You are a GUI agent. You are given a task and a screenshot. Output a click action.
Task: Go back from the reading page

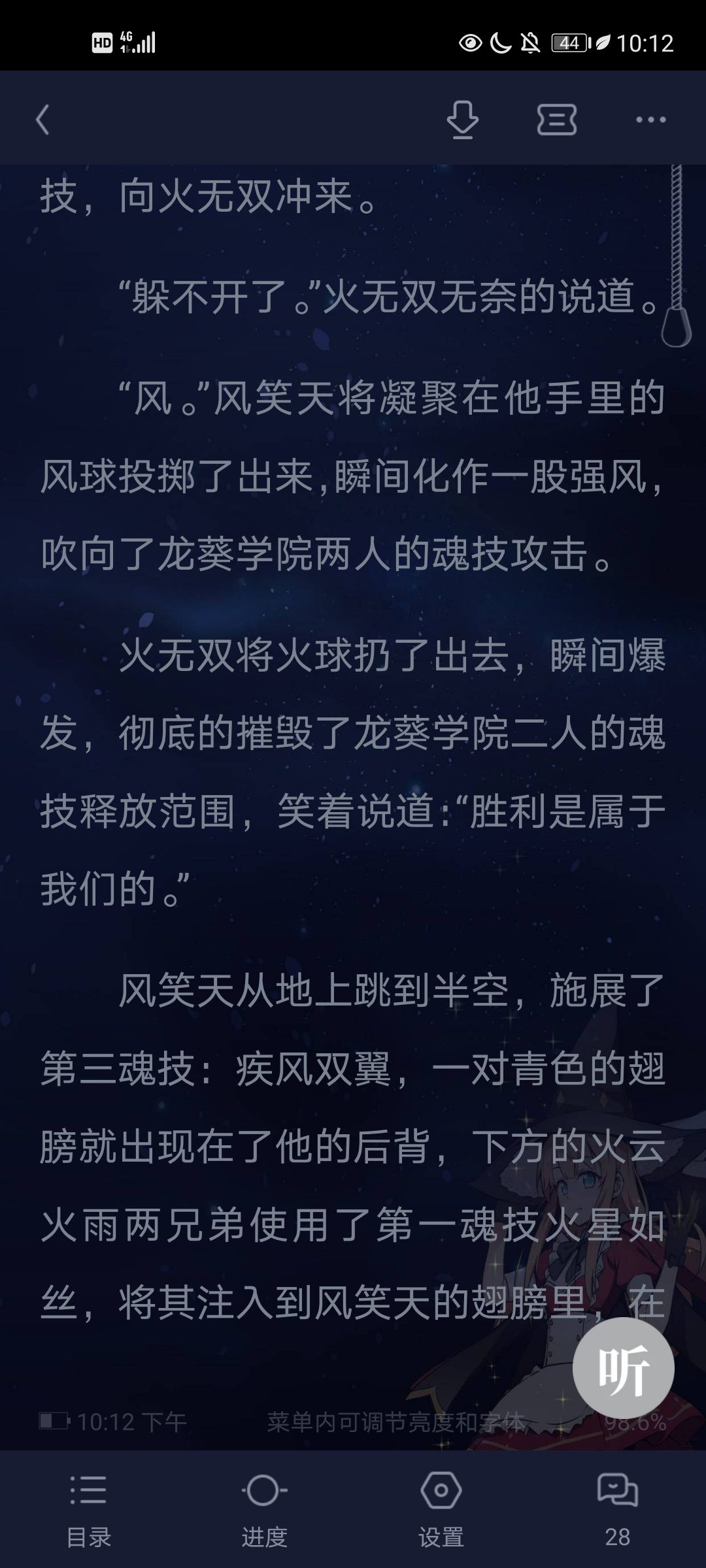pyautogui.click(x=43, y=120)
